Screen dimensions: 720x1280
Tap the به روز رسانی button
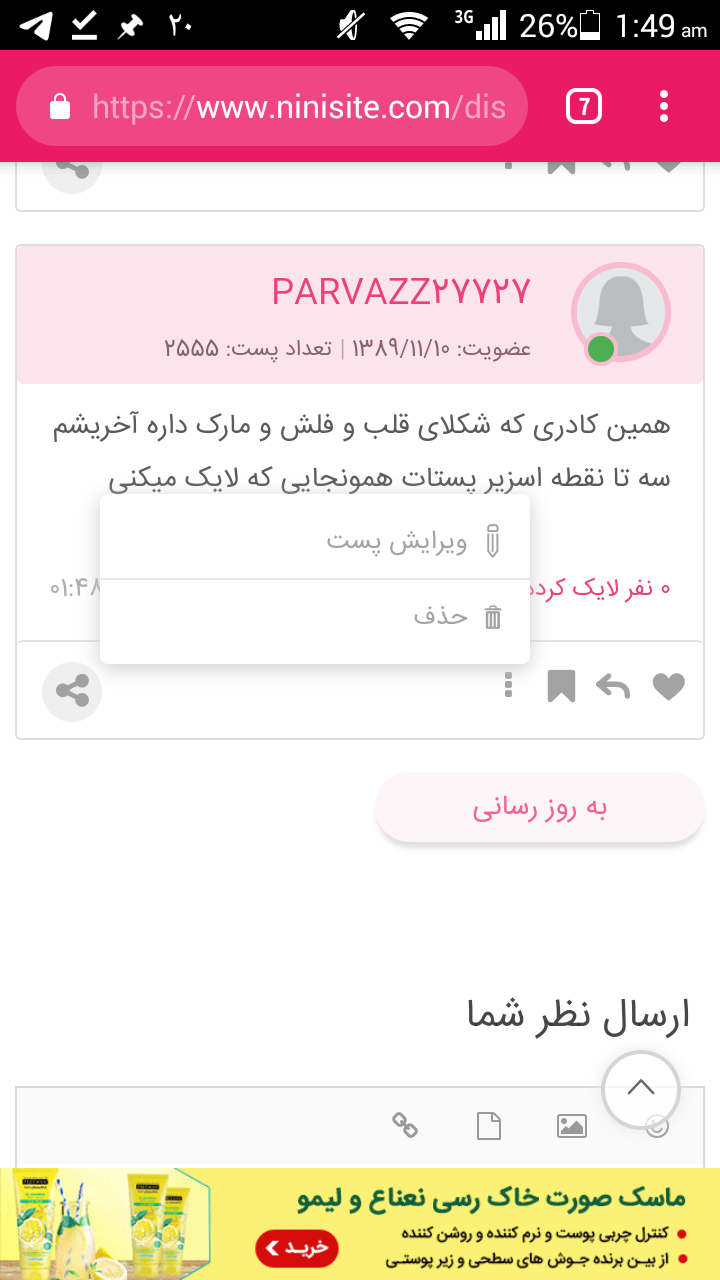pos(540,808)
